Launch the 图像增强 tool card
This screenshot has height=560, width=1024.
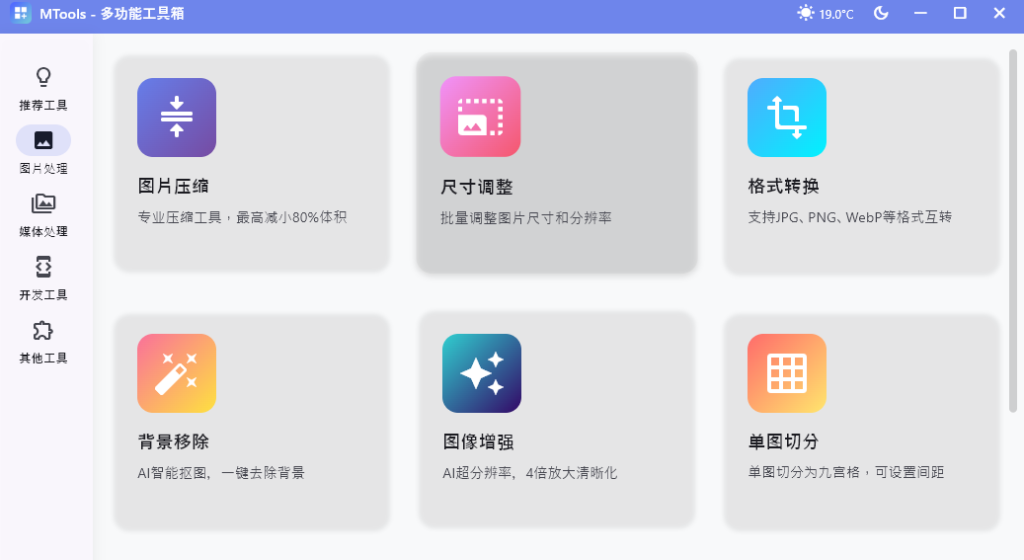point(556,419)
